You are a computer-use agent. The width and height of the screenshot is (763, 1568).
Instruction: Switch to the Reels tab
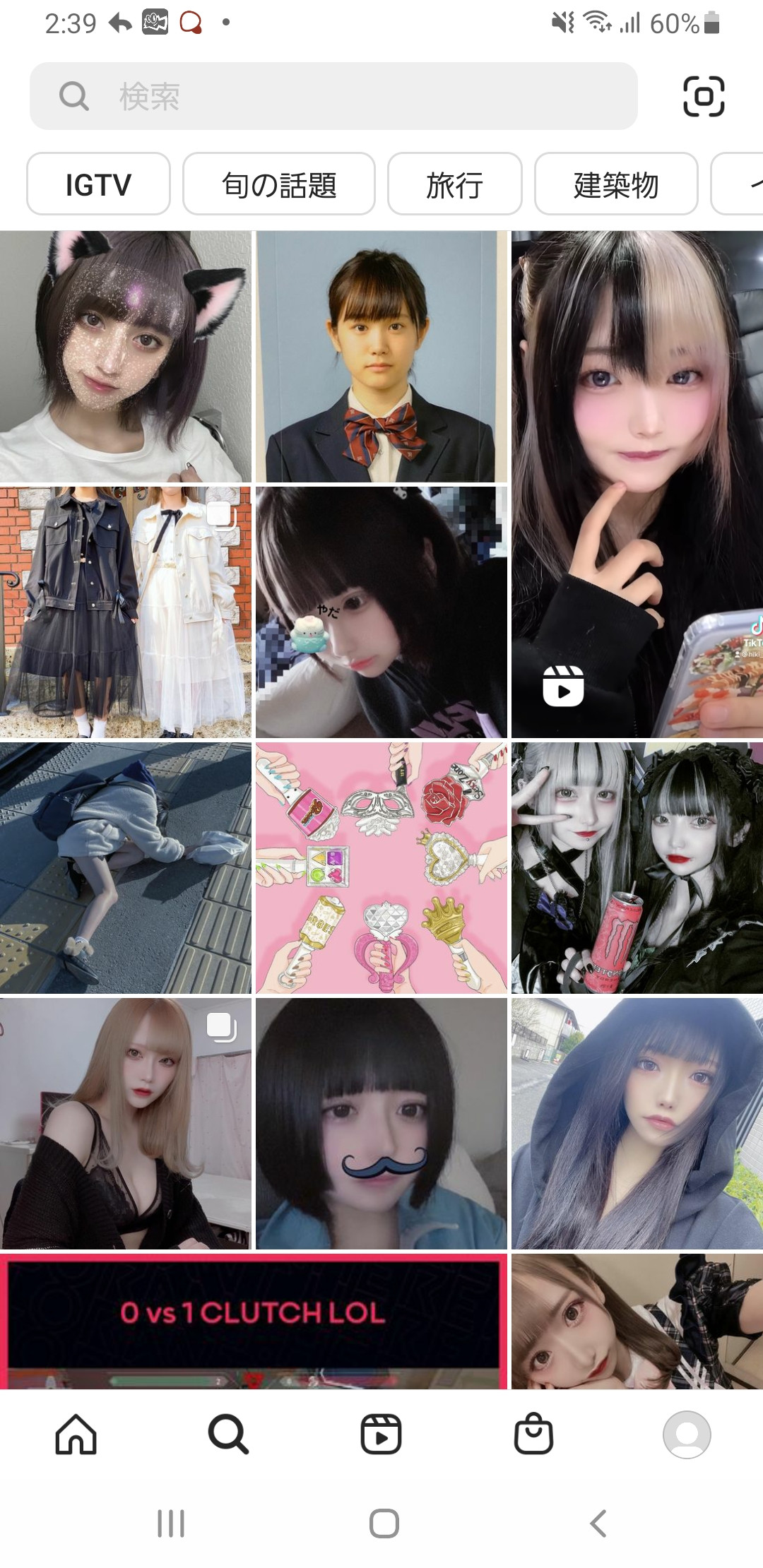(381, 1435)
